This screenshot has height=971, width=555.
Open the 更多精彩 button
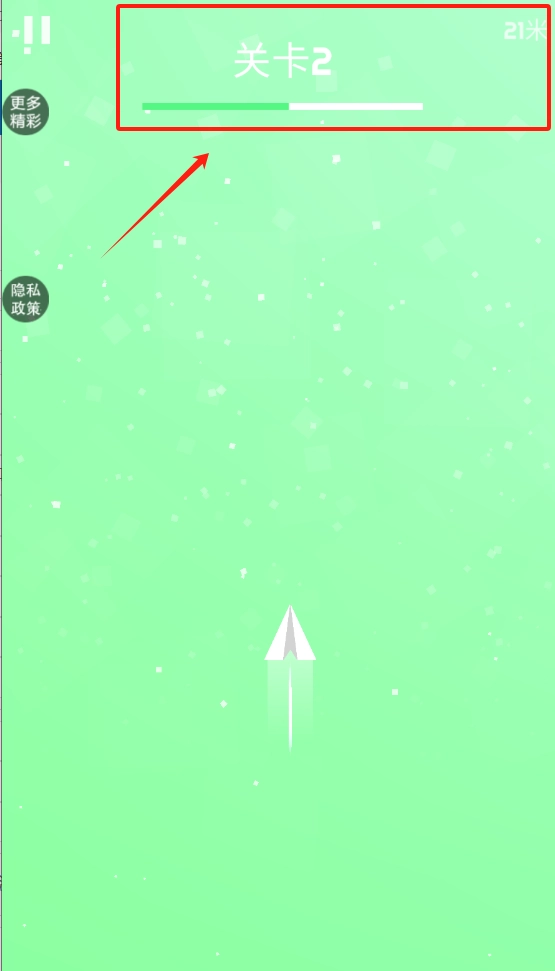tap(25, 111)
